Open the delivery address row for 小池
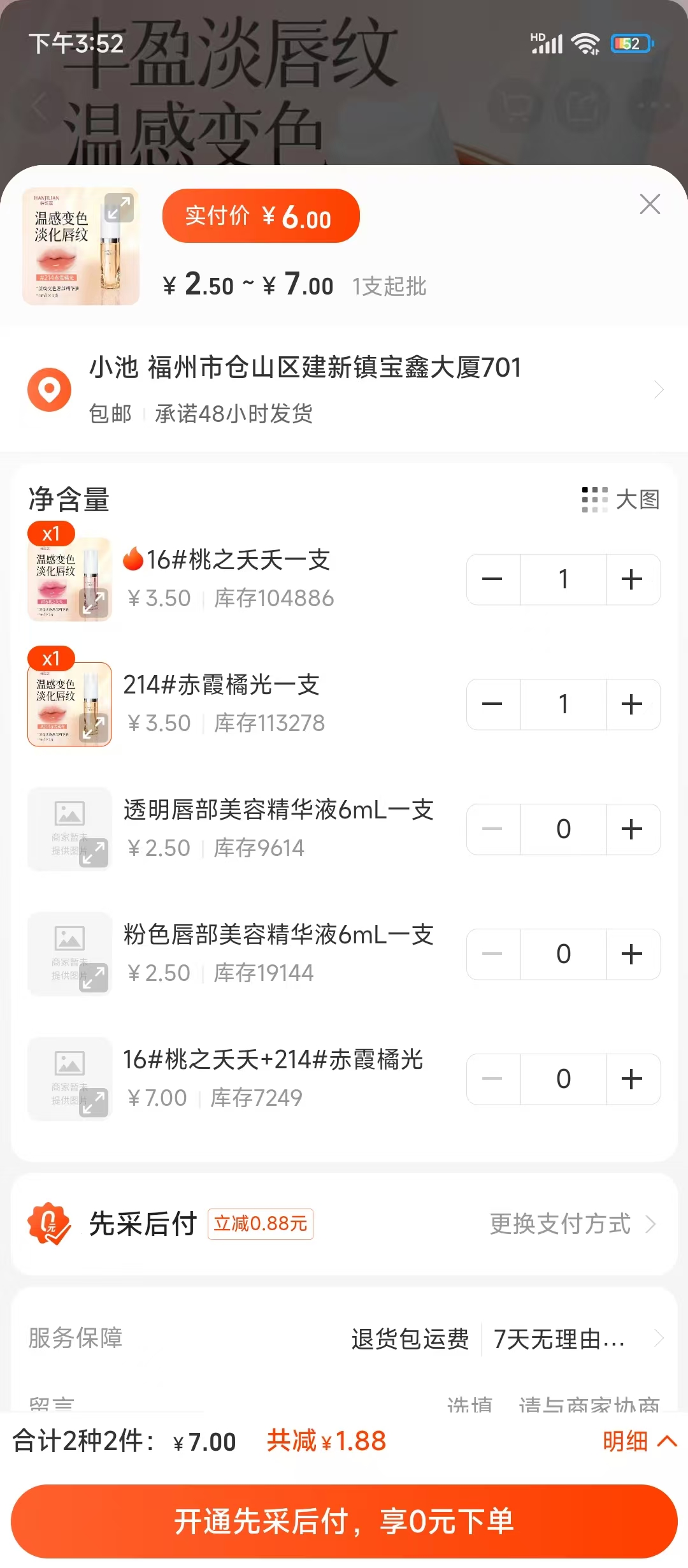 [x=344, y=389]
